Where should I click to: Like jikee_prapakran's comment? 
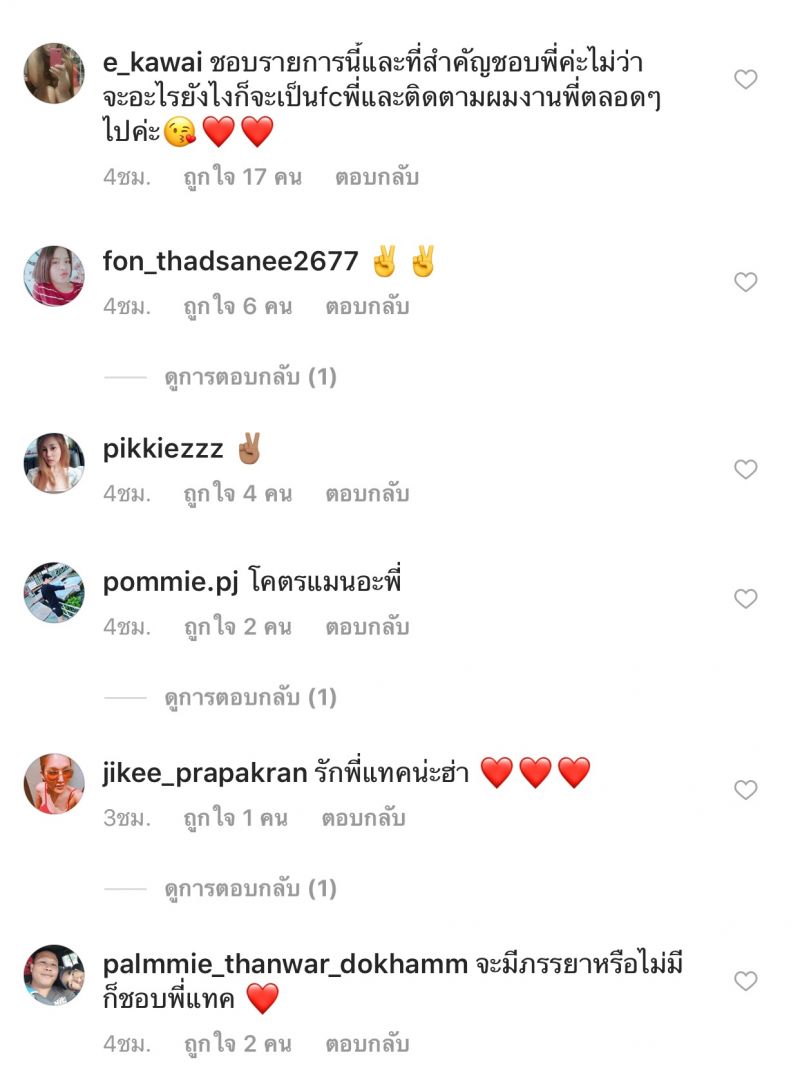[x=746, y=790]
